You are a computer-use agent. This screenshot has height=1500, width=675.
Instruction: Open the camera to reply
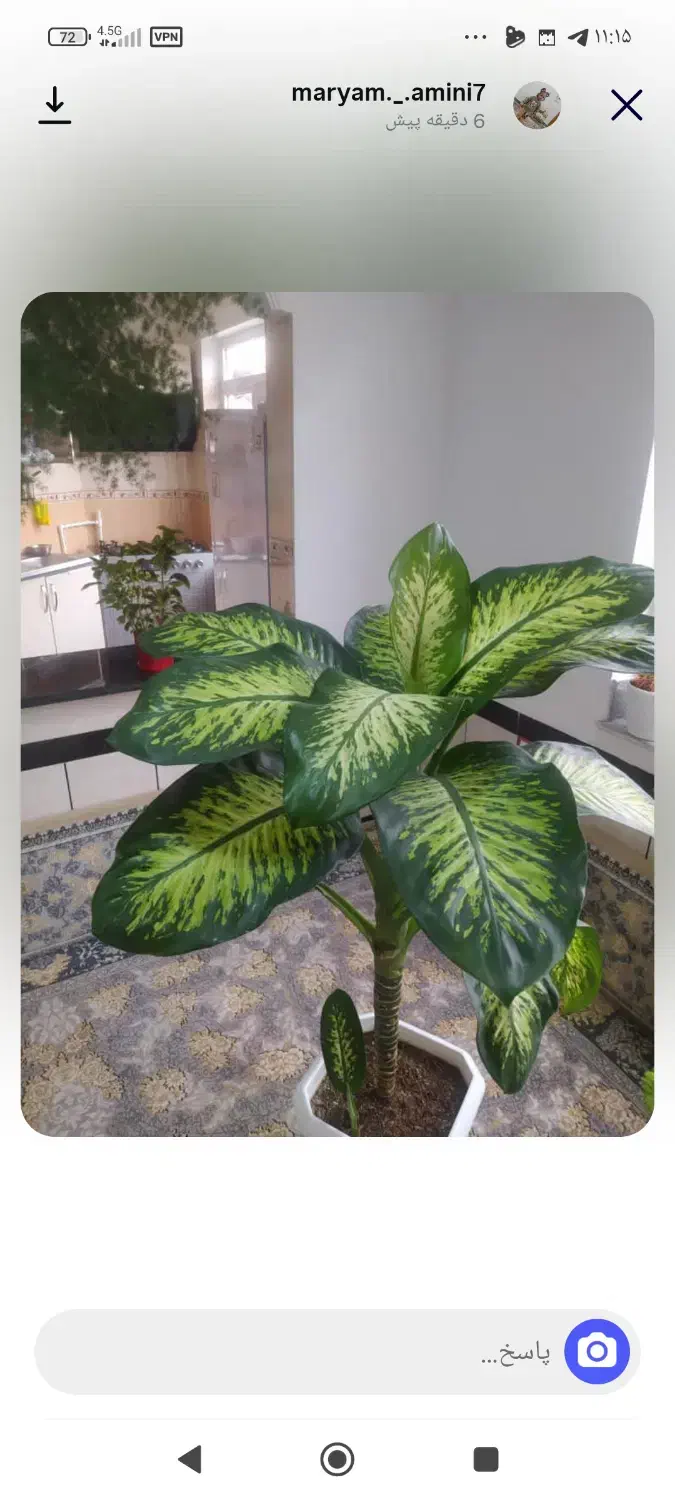point(597,1352)
